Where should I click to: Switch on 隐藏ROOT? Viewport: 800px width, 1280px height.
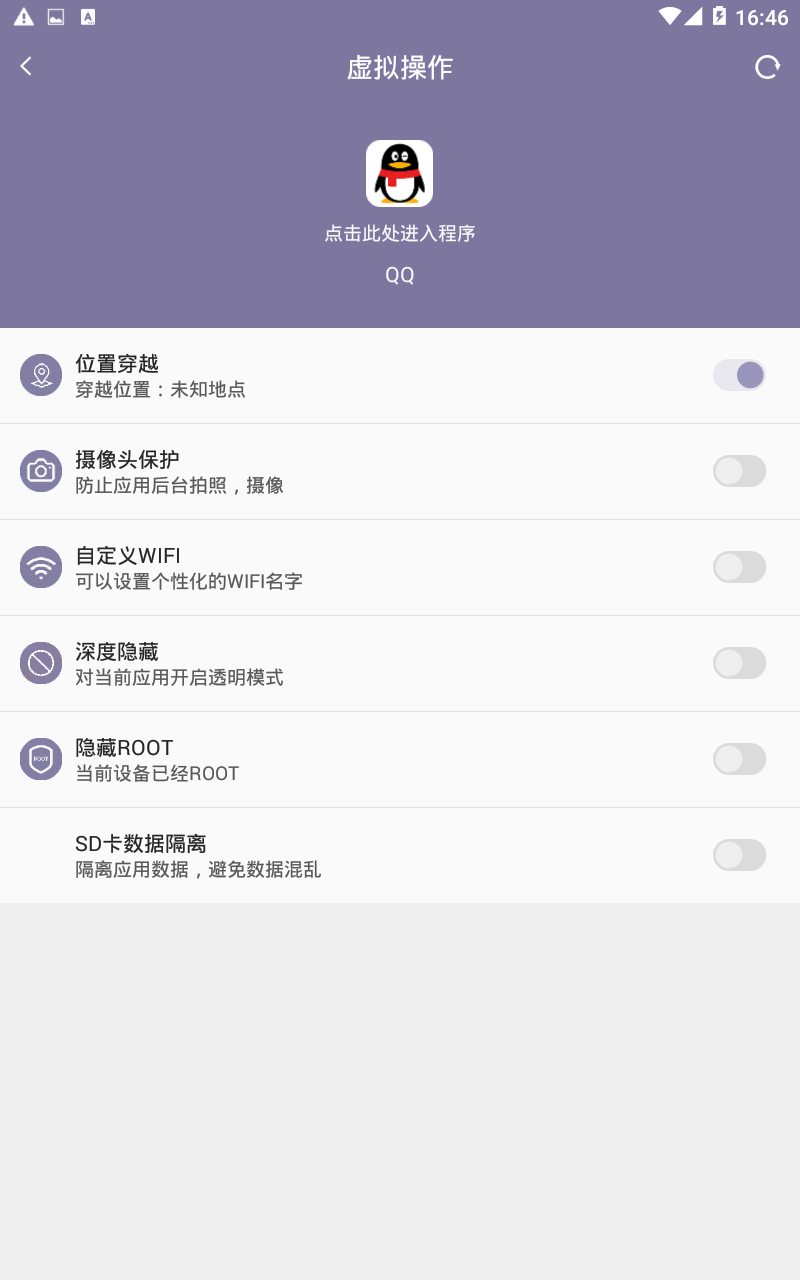pos(739,759)
